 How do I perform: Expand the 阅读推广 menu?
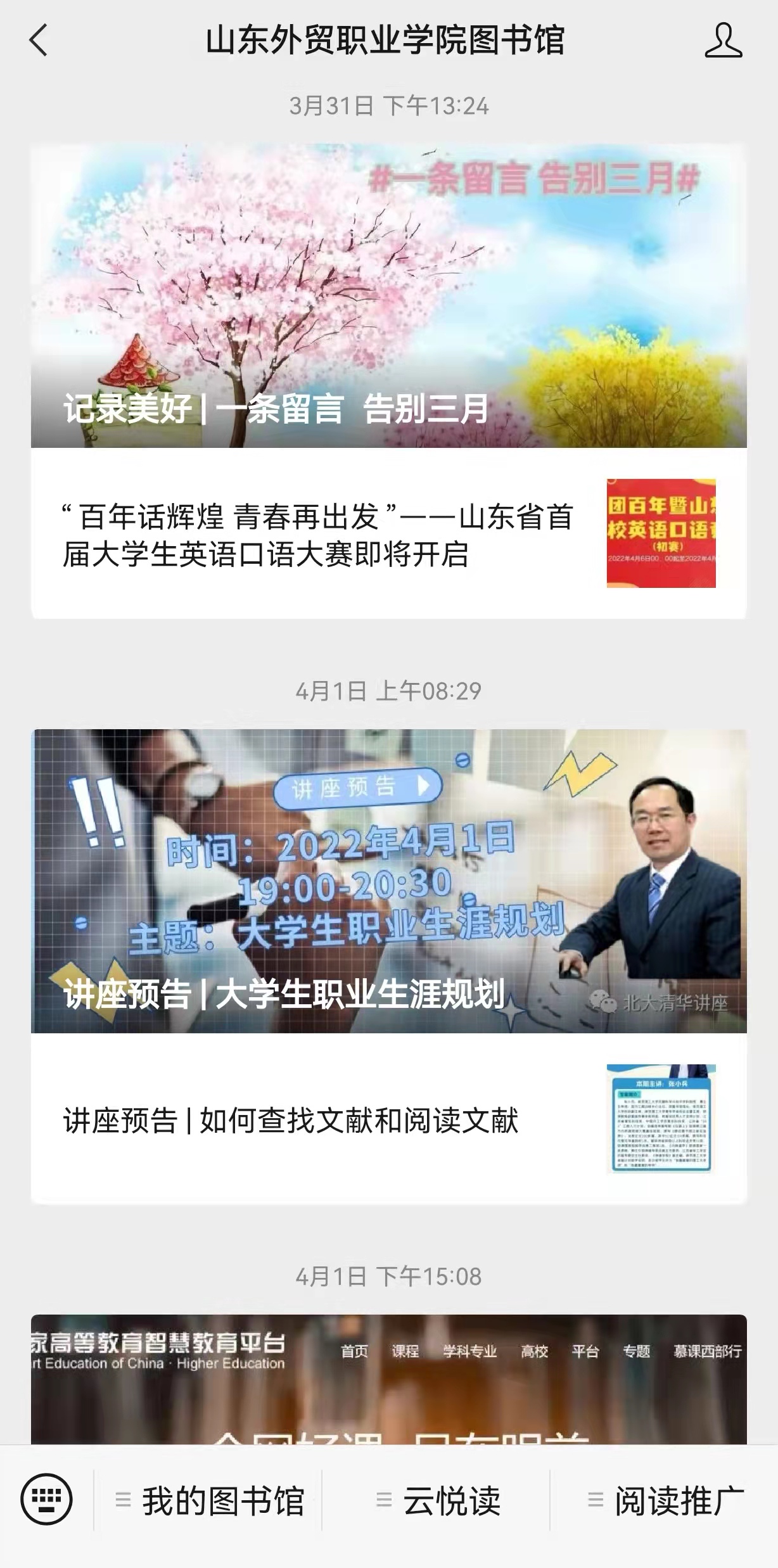[665, 1501]
